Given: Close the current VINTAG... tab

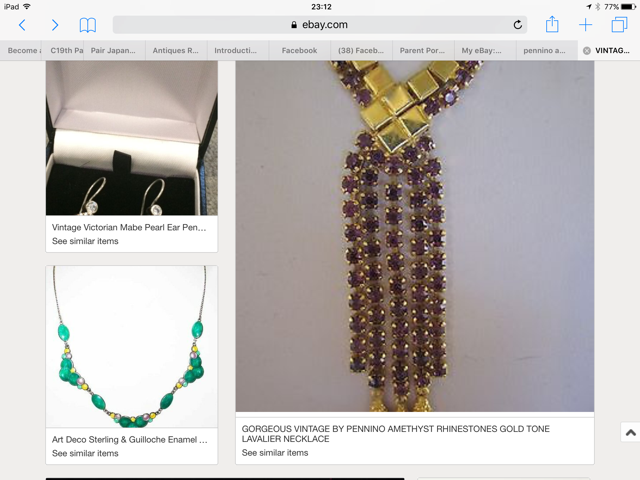Looking at the screenshot, I should (587, 50).
